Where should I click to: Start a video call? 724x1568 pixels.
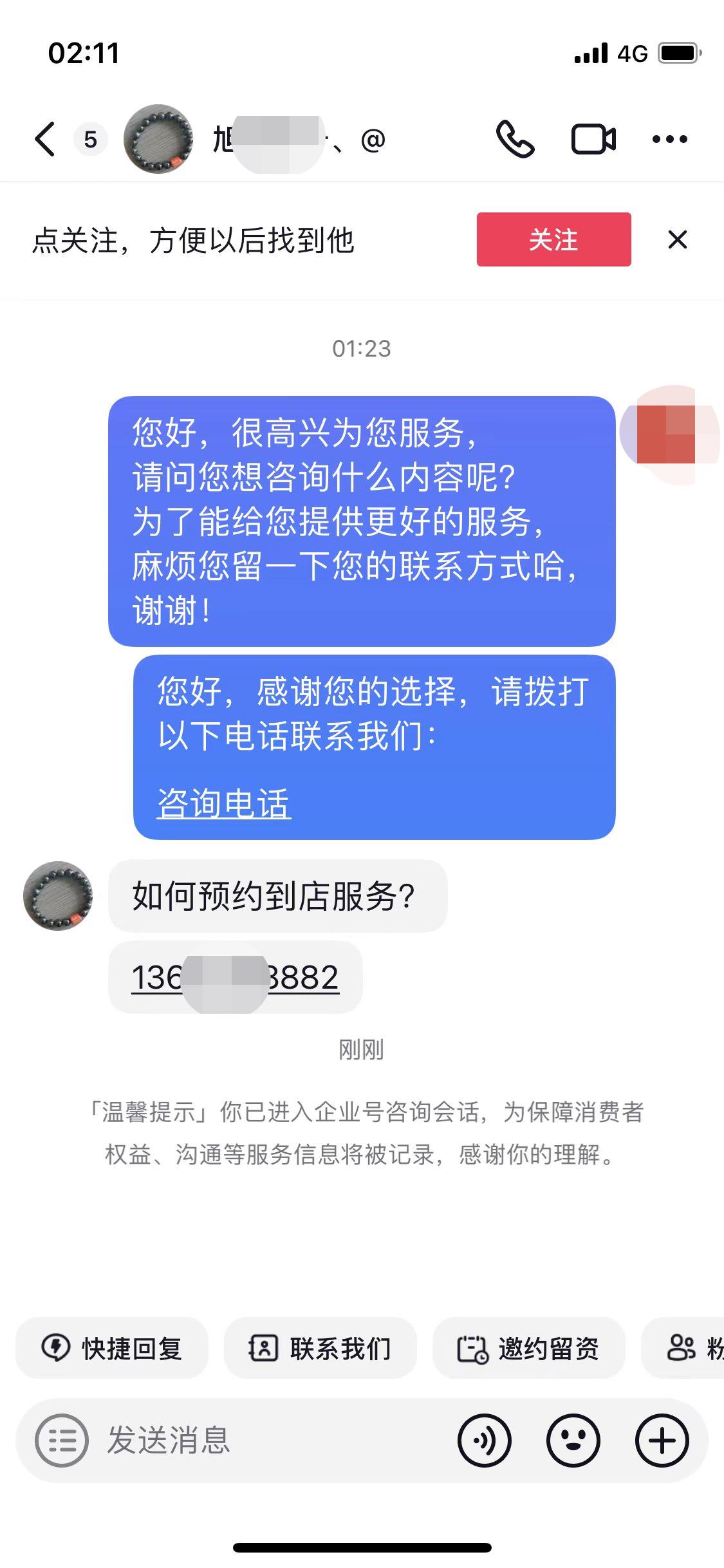coord(593,139)
